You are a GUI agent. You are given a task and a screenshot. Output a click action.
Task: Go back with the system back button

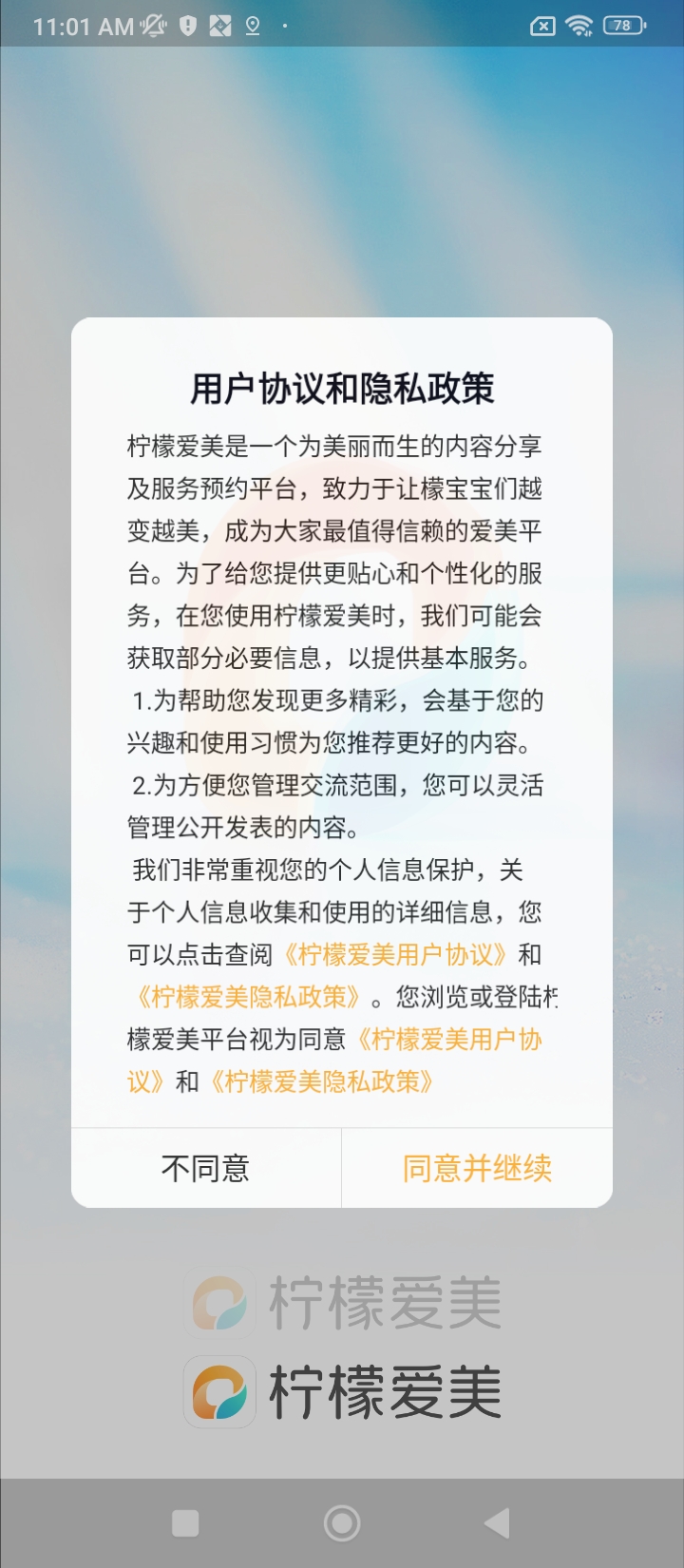click(497, 1523)
